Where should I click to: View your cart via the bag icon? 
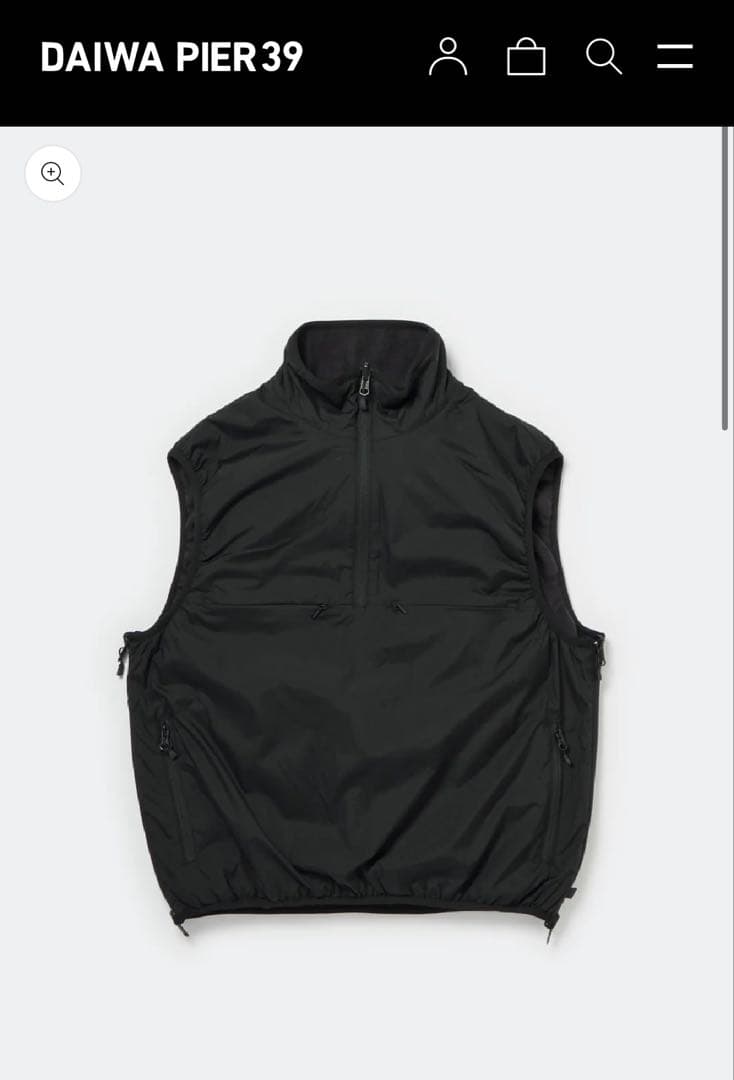[527, 57]
